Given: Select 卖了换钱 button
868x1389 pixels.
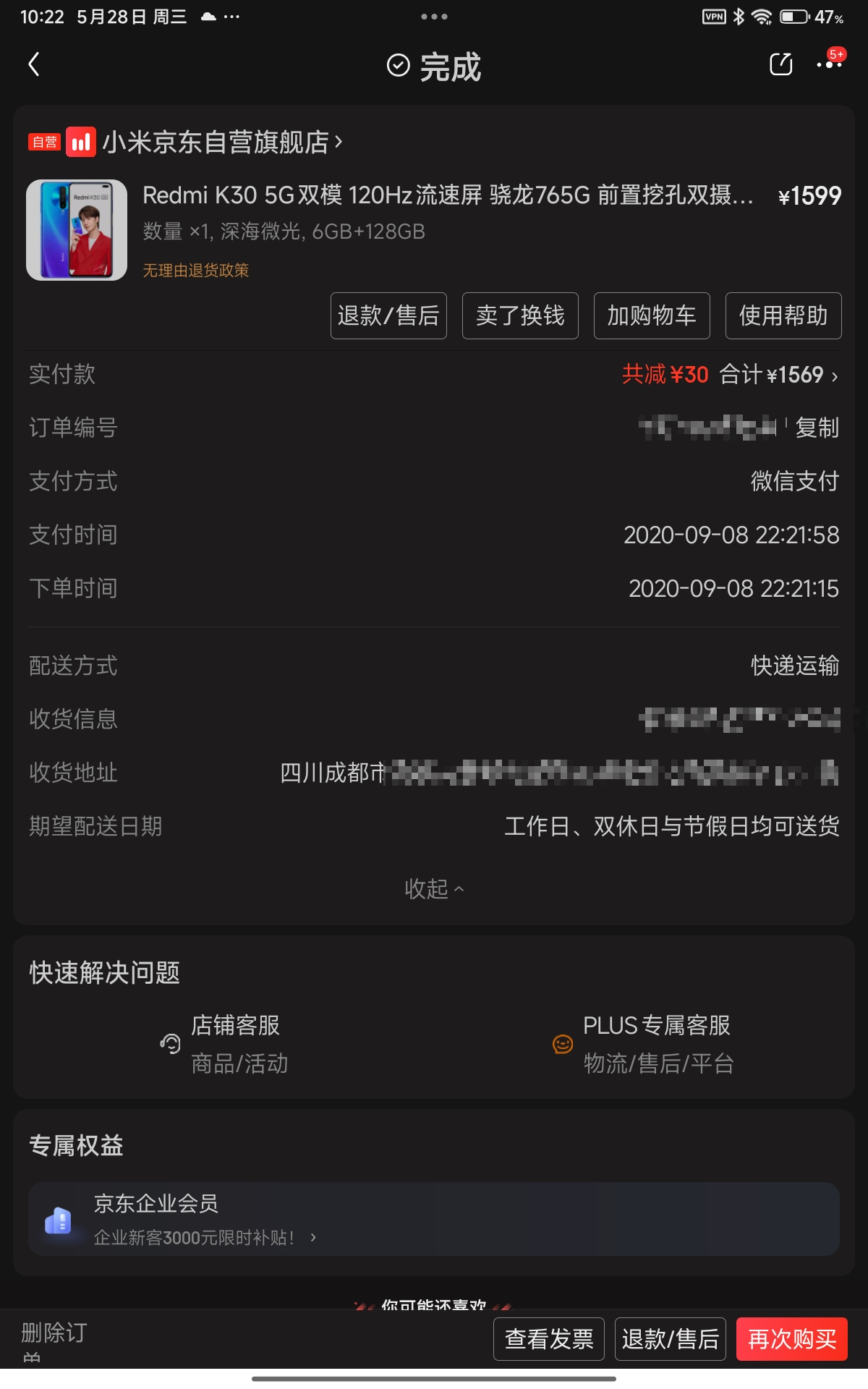Looking at the screenshot, I should coord(520,316).
